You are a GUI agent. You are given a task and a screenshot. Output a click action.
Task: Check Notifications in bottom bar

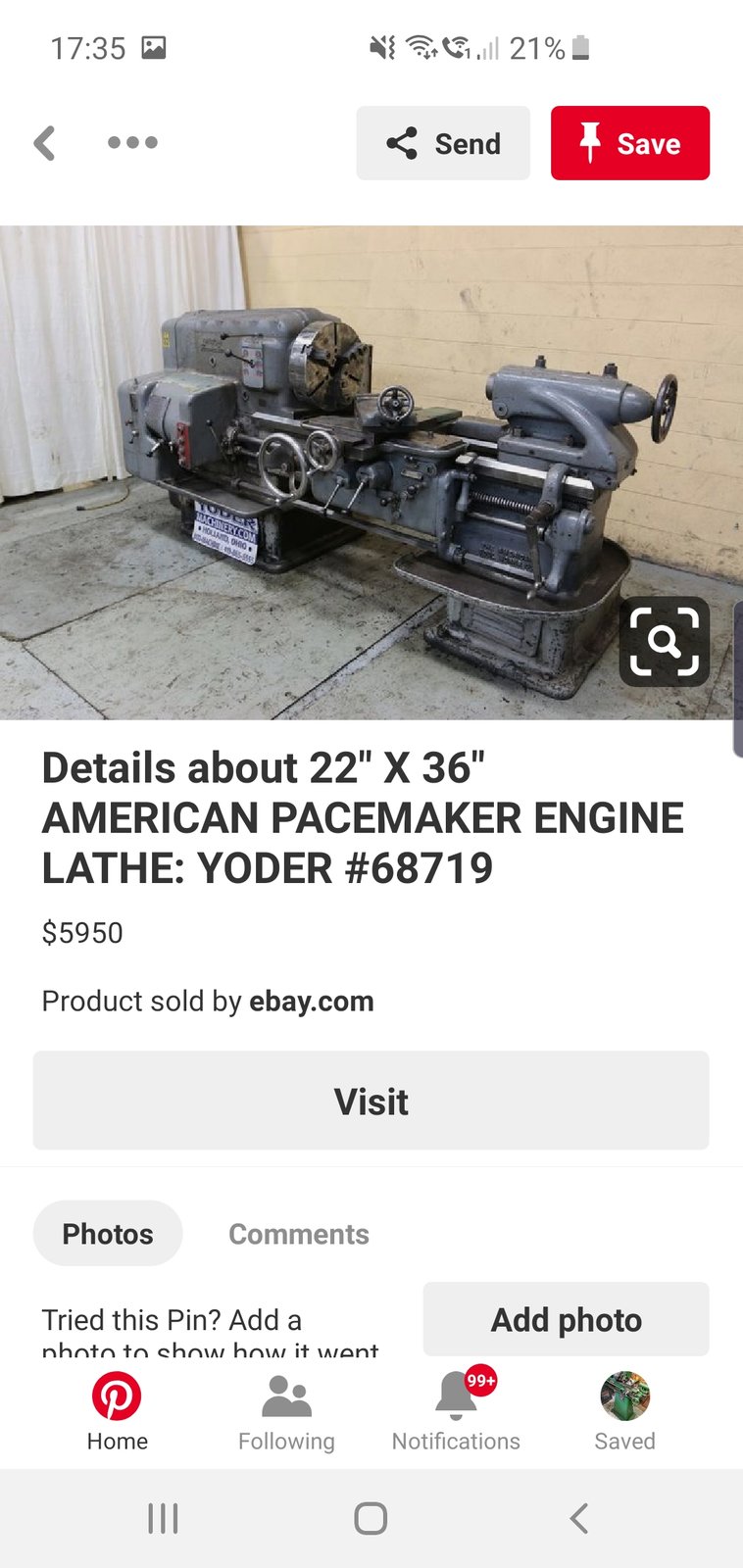coord(456,1411)
